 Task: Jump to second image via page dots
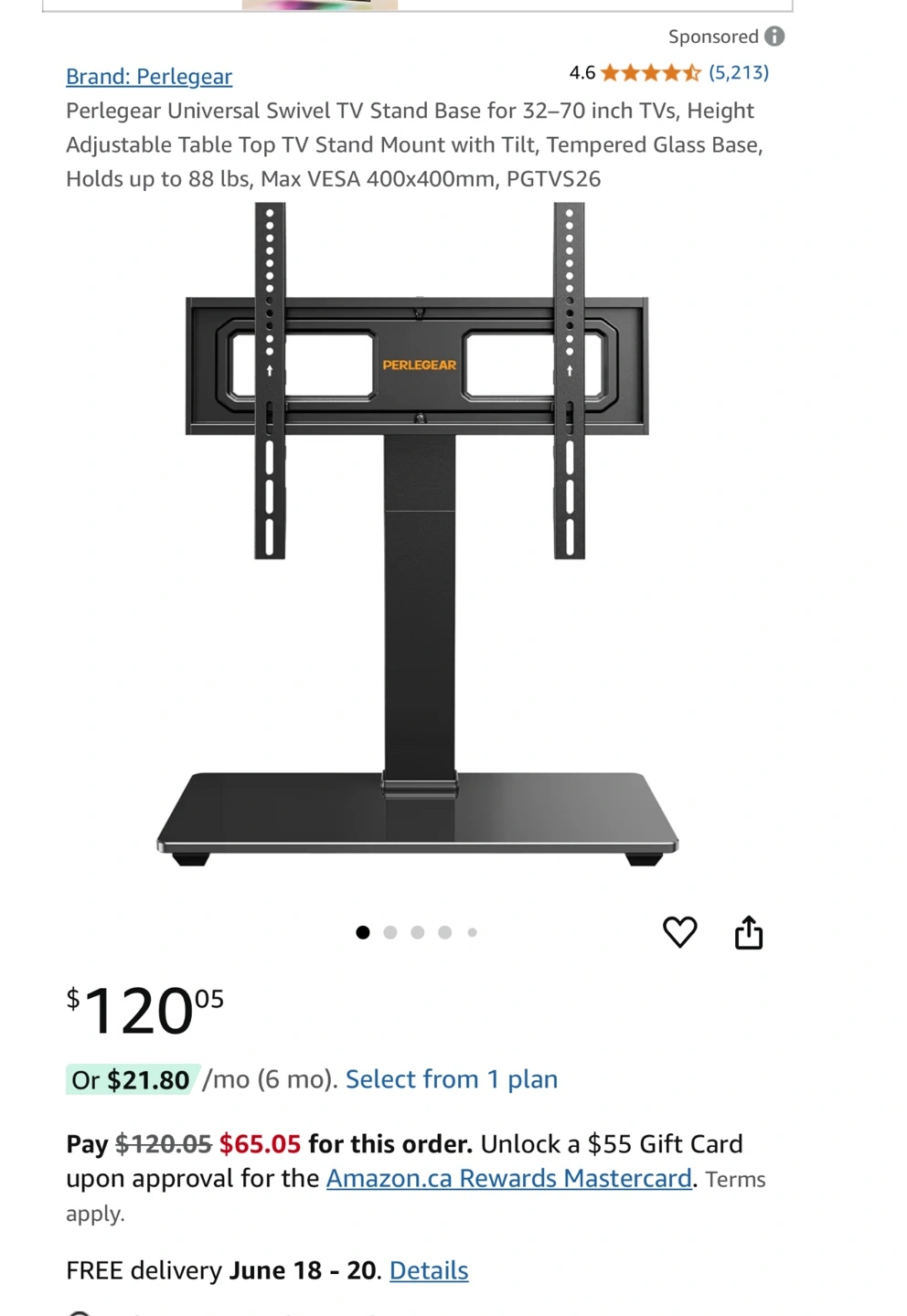click(x=390, y=932)
